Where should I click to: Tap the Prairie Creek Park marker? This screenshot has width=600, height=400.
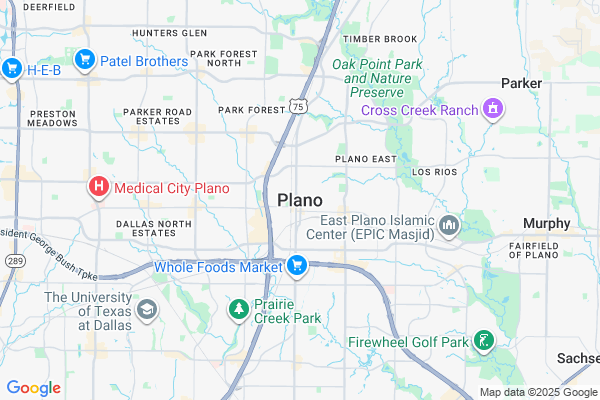(239, 310)
